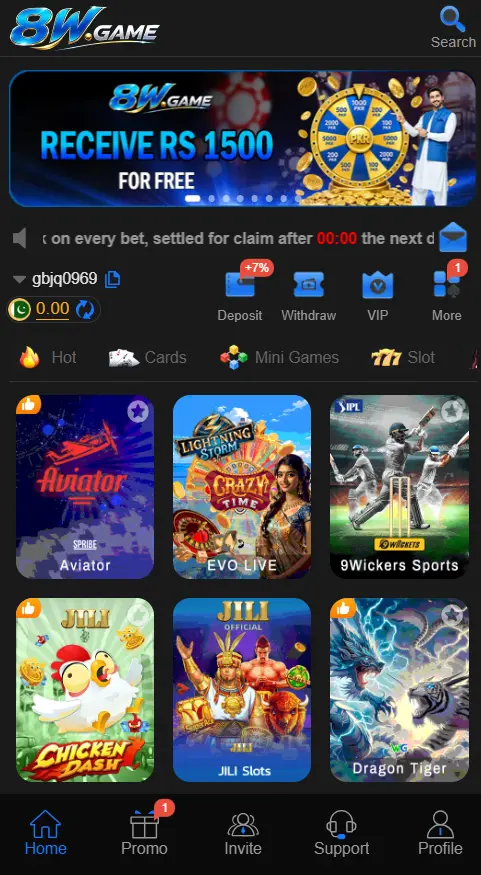Go to the VIP section

(378, 296)
